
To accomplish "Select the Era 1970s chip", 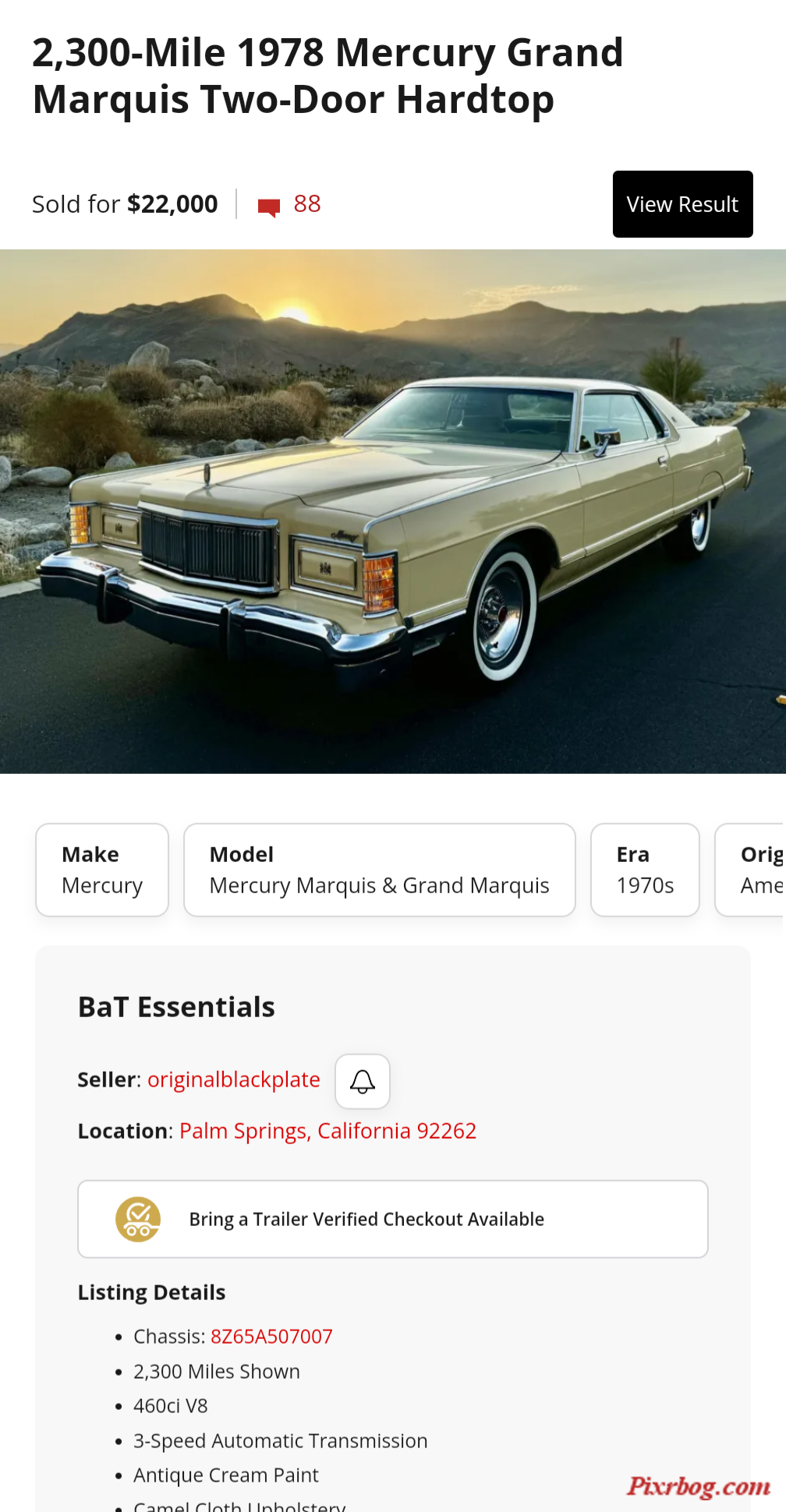I will pos(645,870).
